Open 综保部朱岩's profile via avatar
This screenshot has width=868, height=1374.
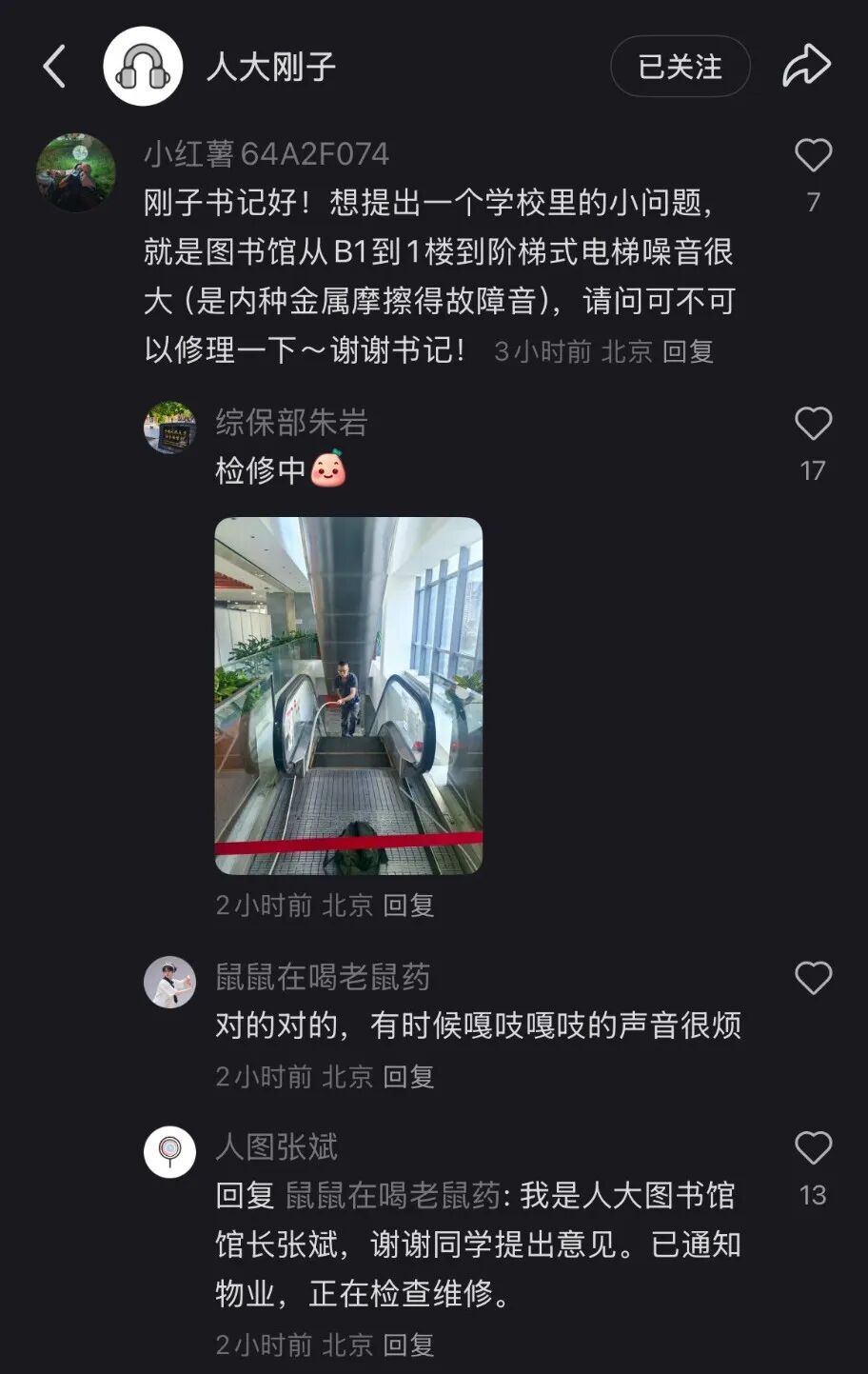169,428
